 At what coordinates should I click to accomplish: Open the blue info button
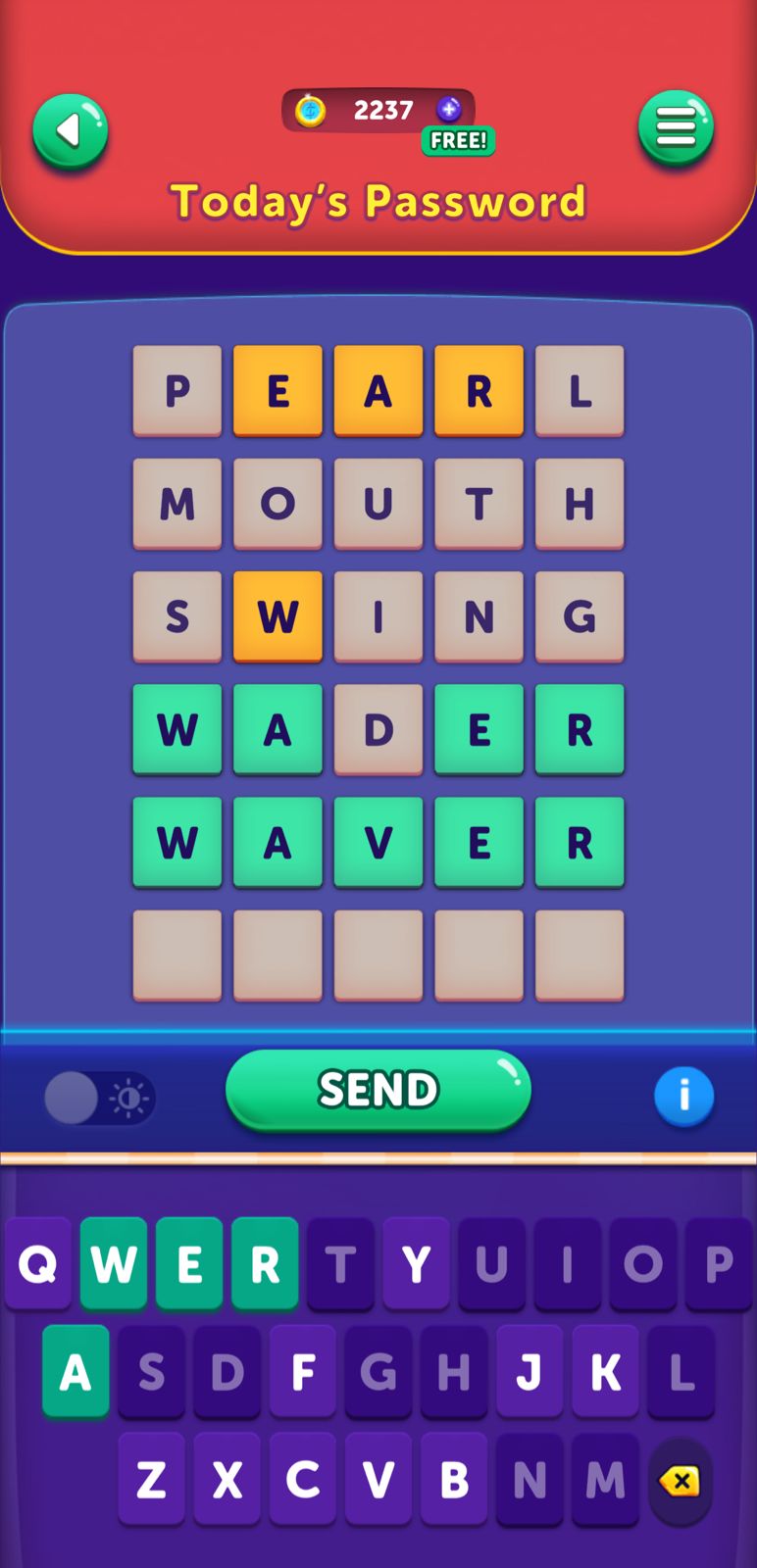tap(683, 1096)
